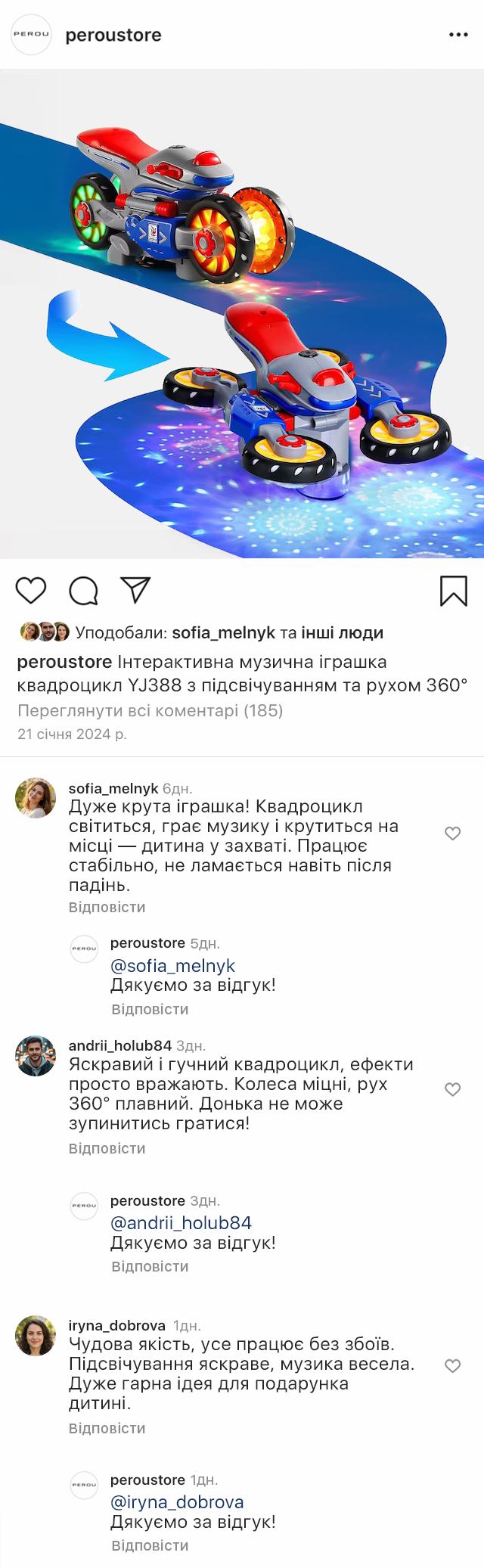
Task: View all 185 comments
Action: [150, 710]
